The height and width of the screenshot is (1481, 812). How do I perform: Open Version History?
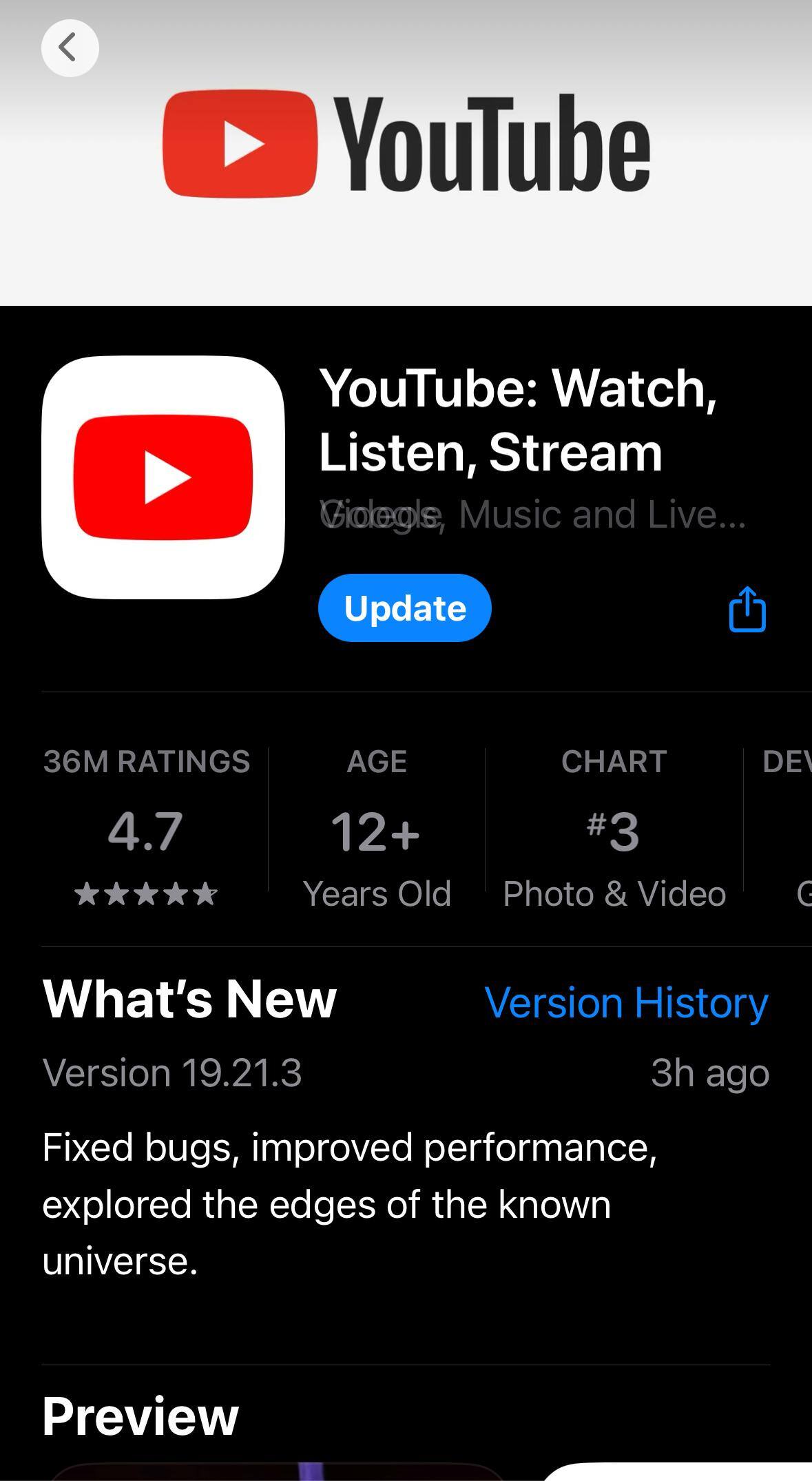pyautogui.click(x=626, y=1002)
